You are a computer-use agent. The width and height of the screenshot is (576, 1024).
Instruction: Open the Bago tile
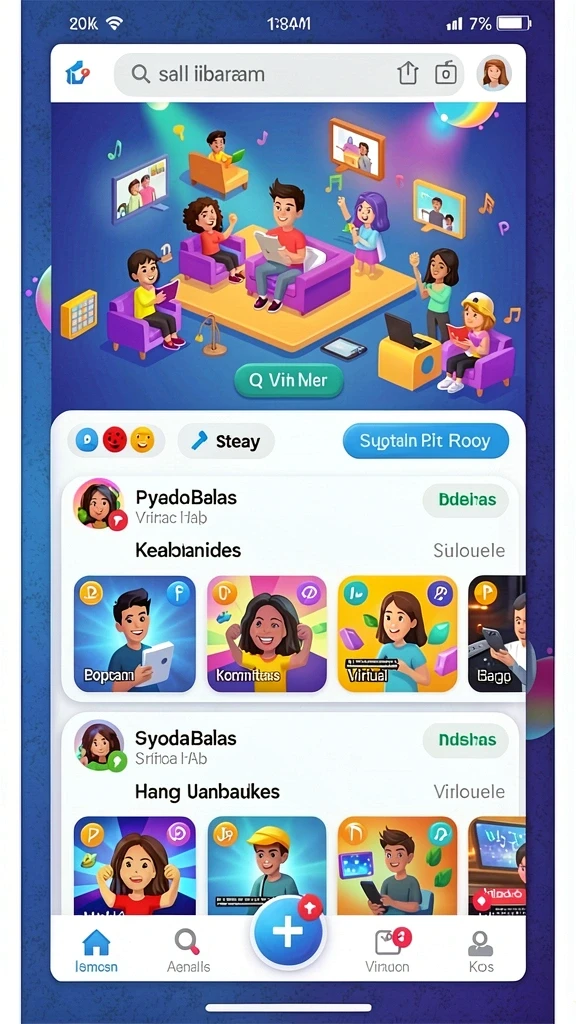(497, 633)
